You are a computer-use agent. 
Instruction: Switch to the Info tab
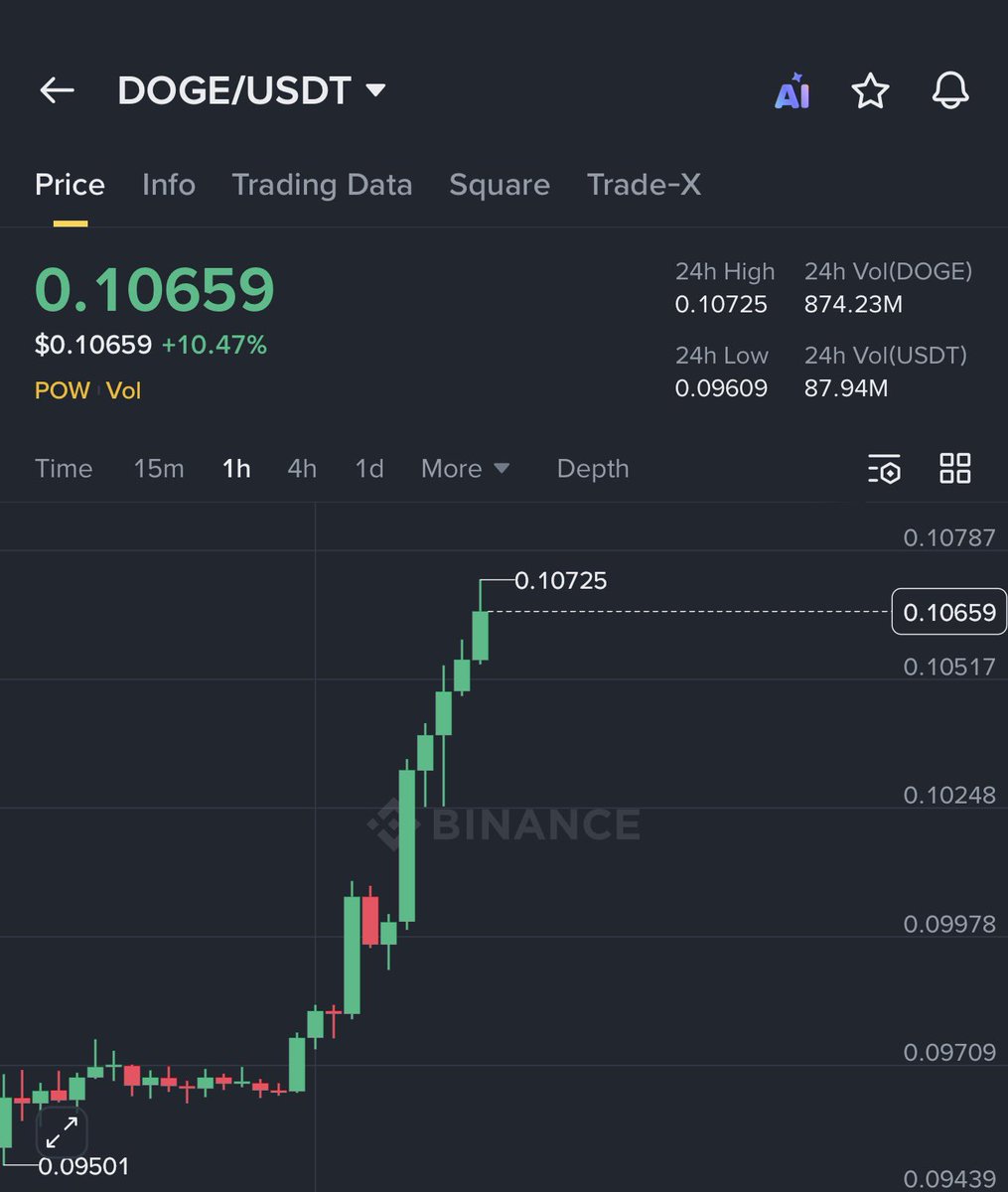point(168,185)
